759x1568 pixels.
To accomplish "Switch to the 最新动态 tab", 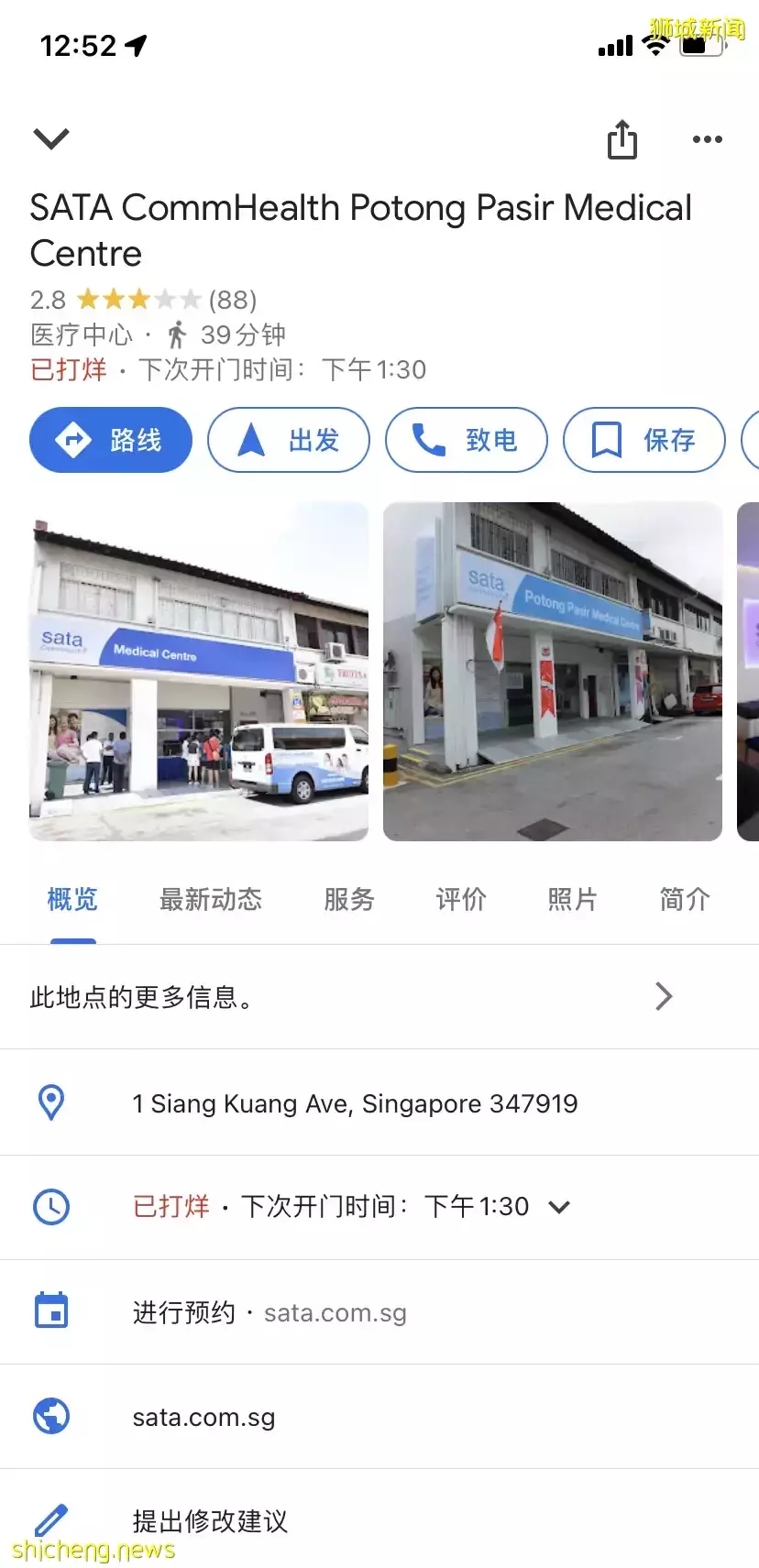I will click(211, 900).
